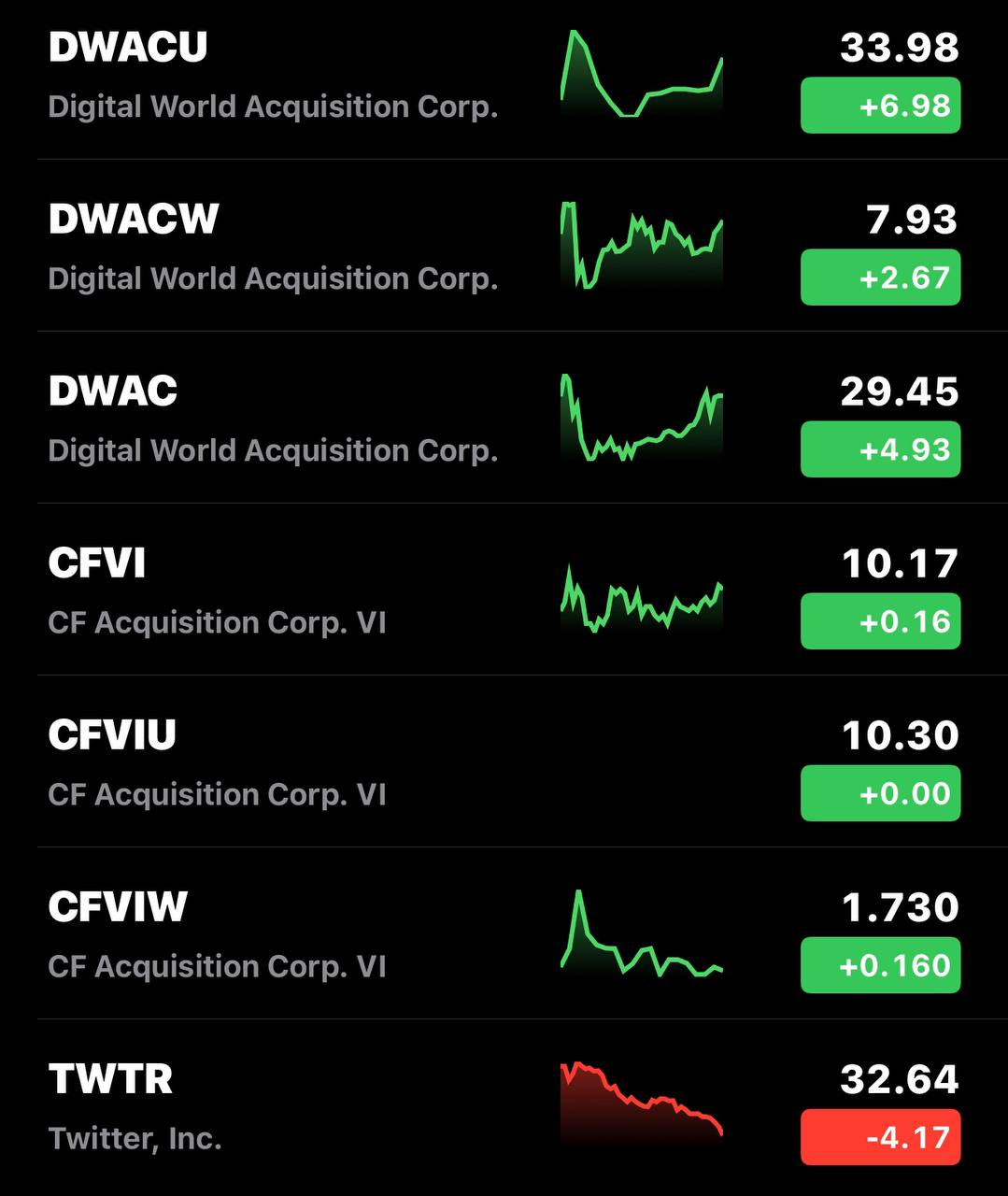
Task: Tap the +0.00 change badge for CFVIU
Action: pyautogui.click(x=880, y=793)
